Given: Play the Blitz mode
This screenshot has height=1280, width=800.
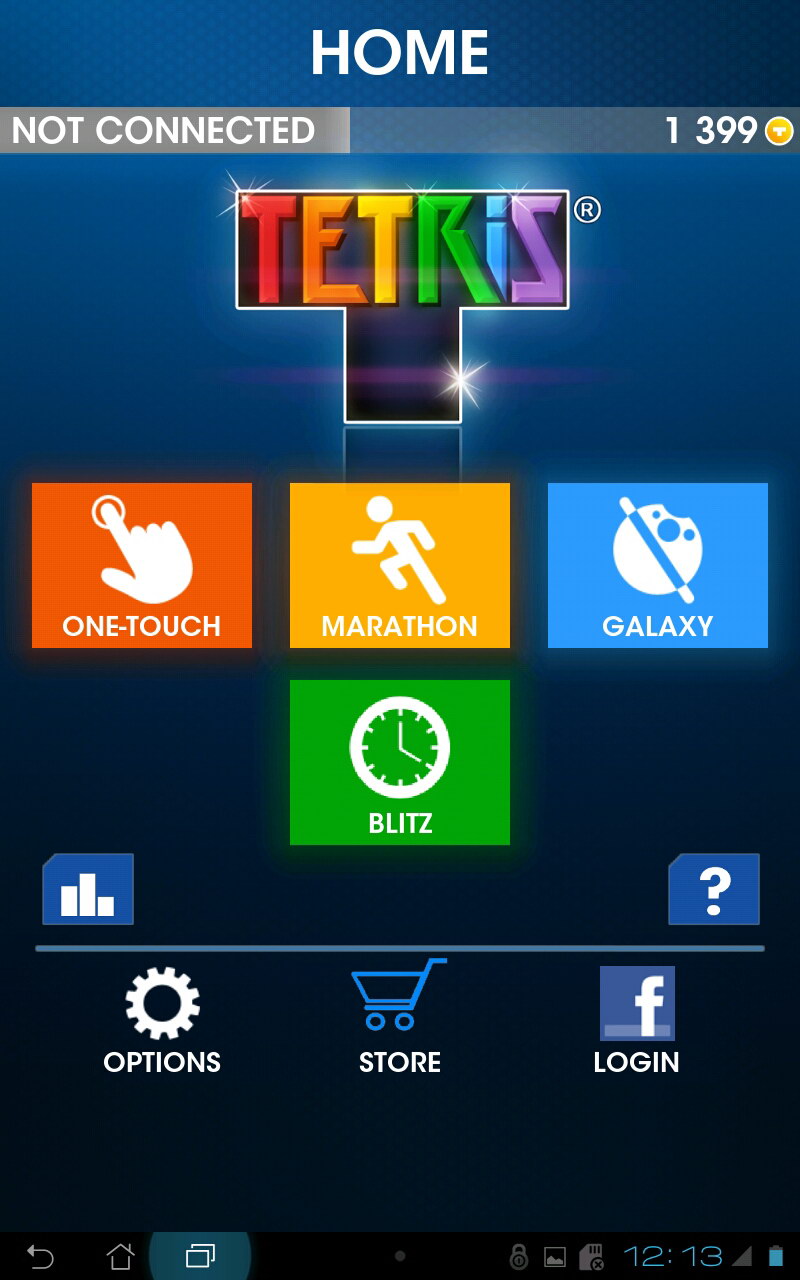Looking at the screenshot, I should (x=400, y=762).
